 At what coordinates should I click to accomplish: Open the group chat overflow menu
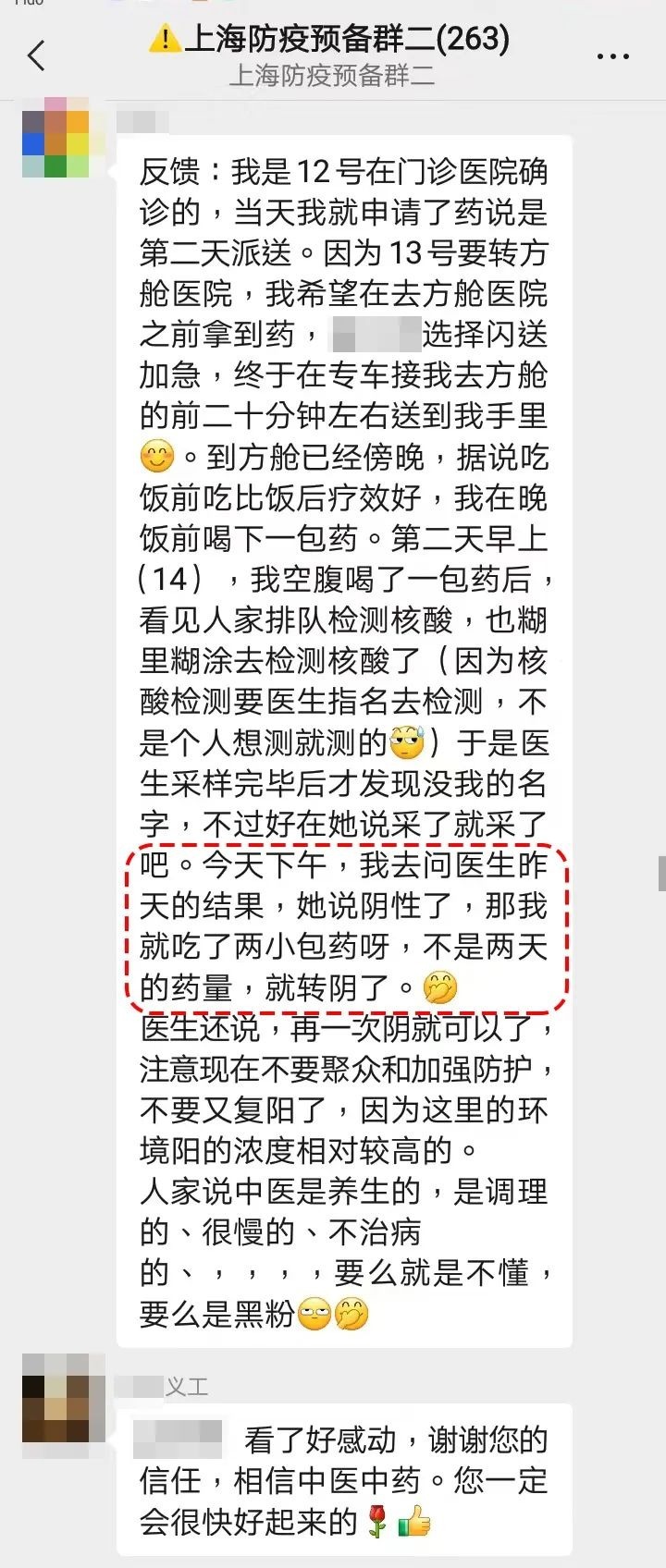pyautogui.click(x=613, y=57)
